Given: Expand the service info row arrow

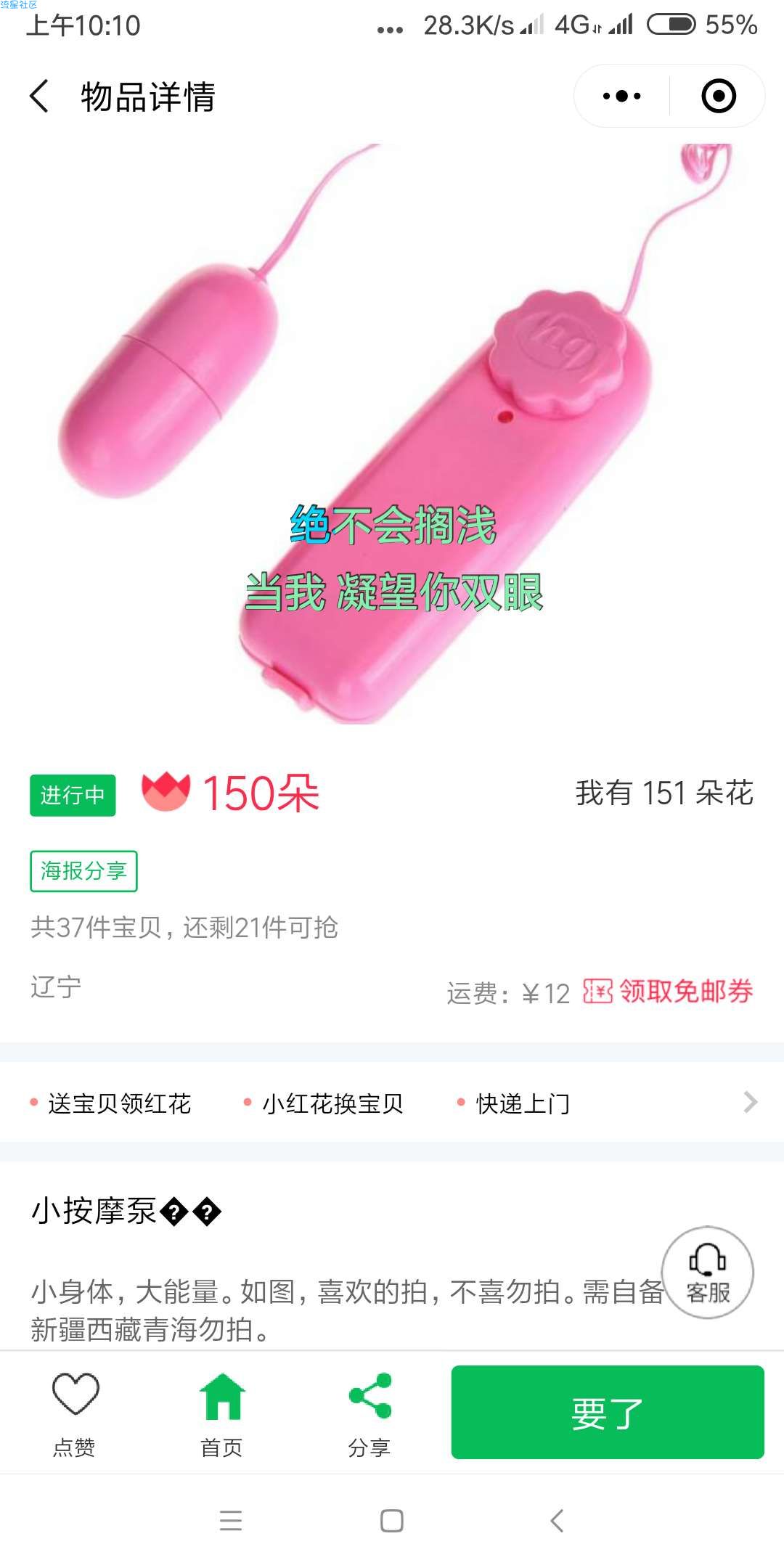Looking at the screenshot, I should [x=751, y=1103].
